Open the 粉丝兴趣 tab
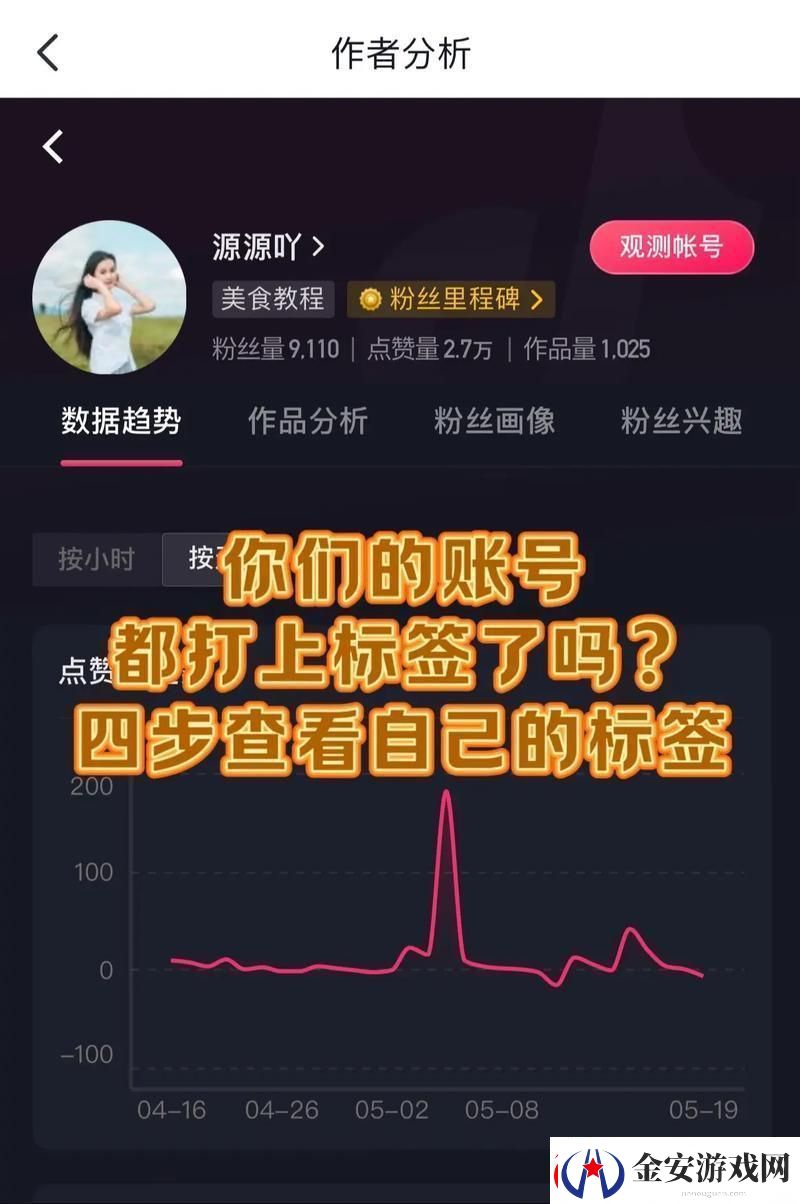The image size is (800, 1204). 681,421
